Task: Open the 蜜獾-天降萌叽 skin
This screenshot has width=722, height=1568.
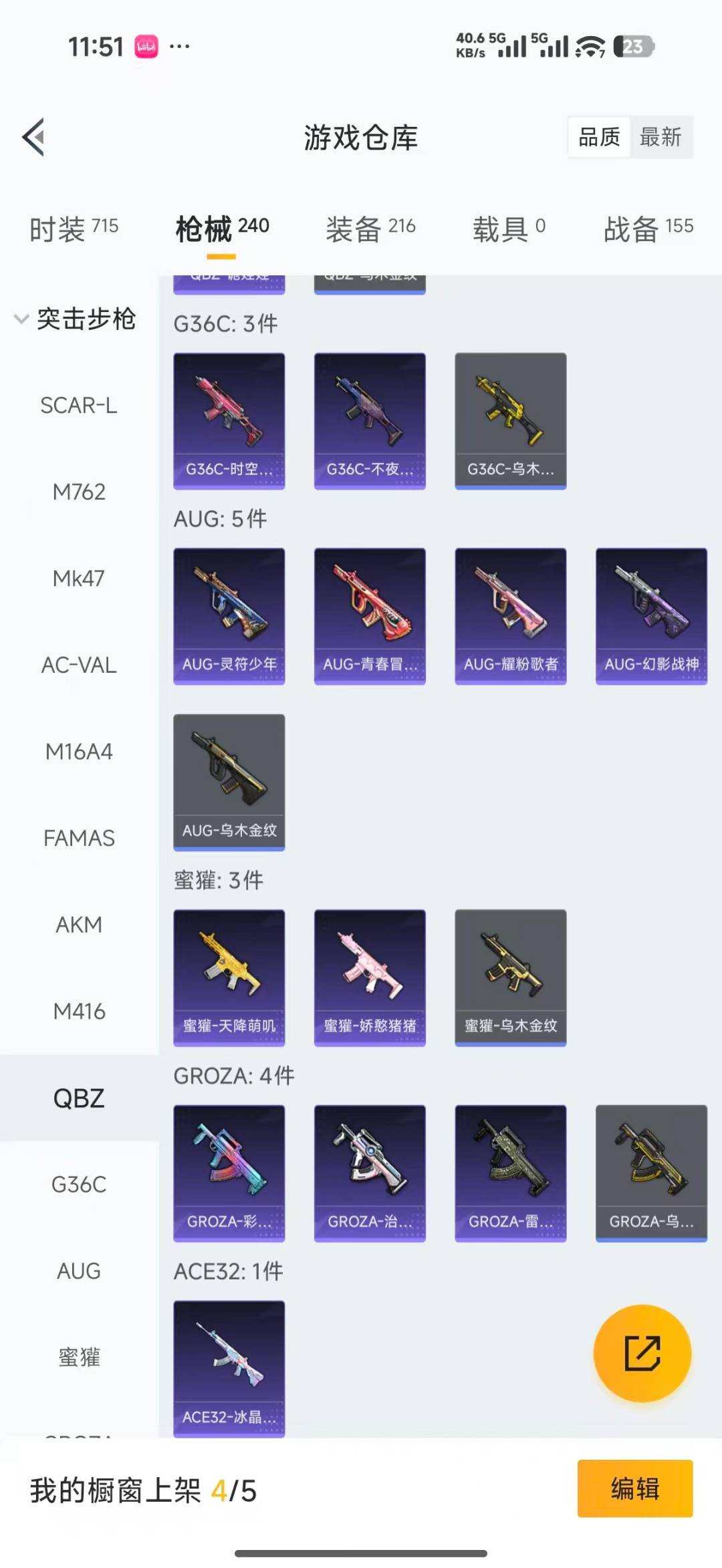Action: (229, 977)
